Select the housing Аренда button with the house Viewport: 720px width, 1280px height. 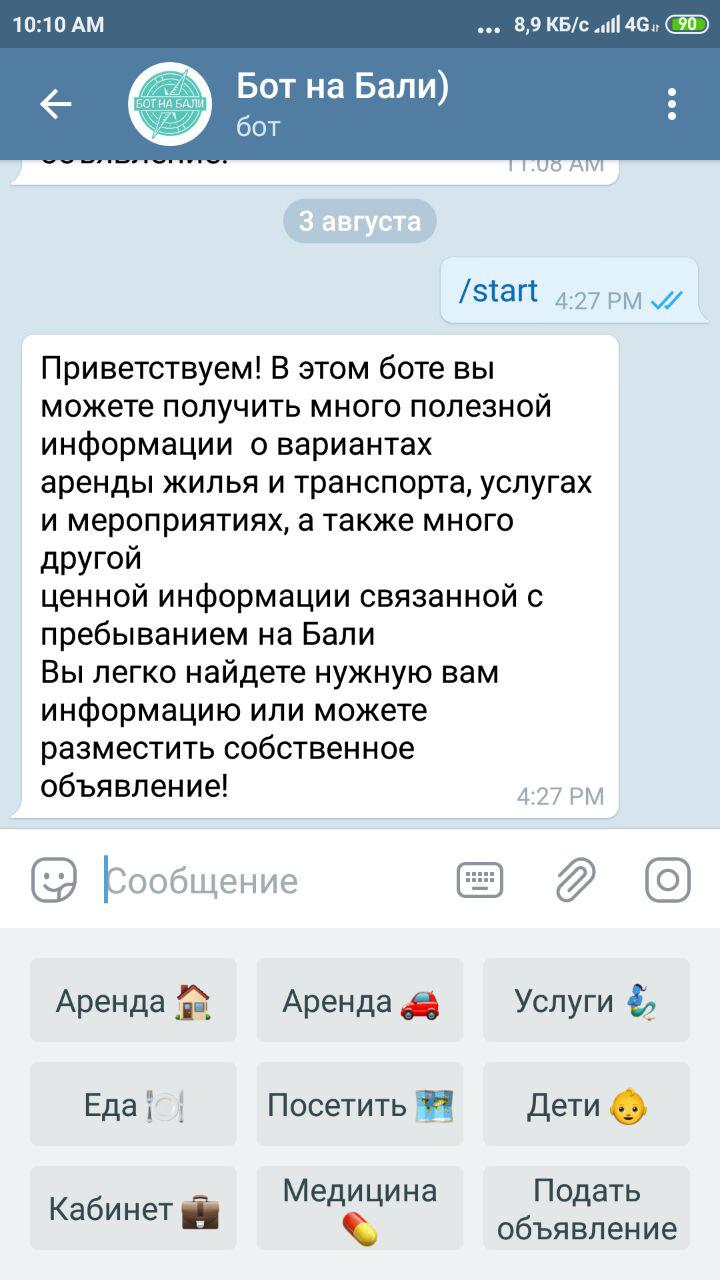133,1001
